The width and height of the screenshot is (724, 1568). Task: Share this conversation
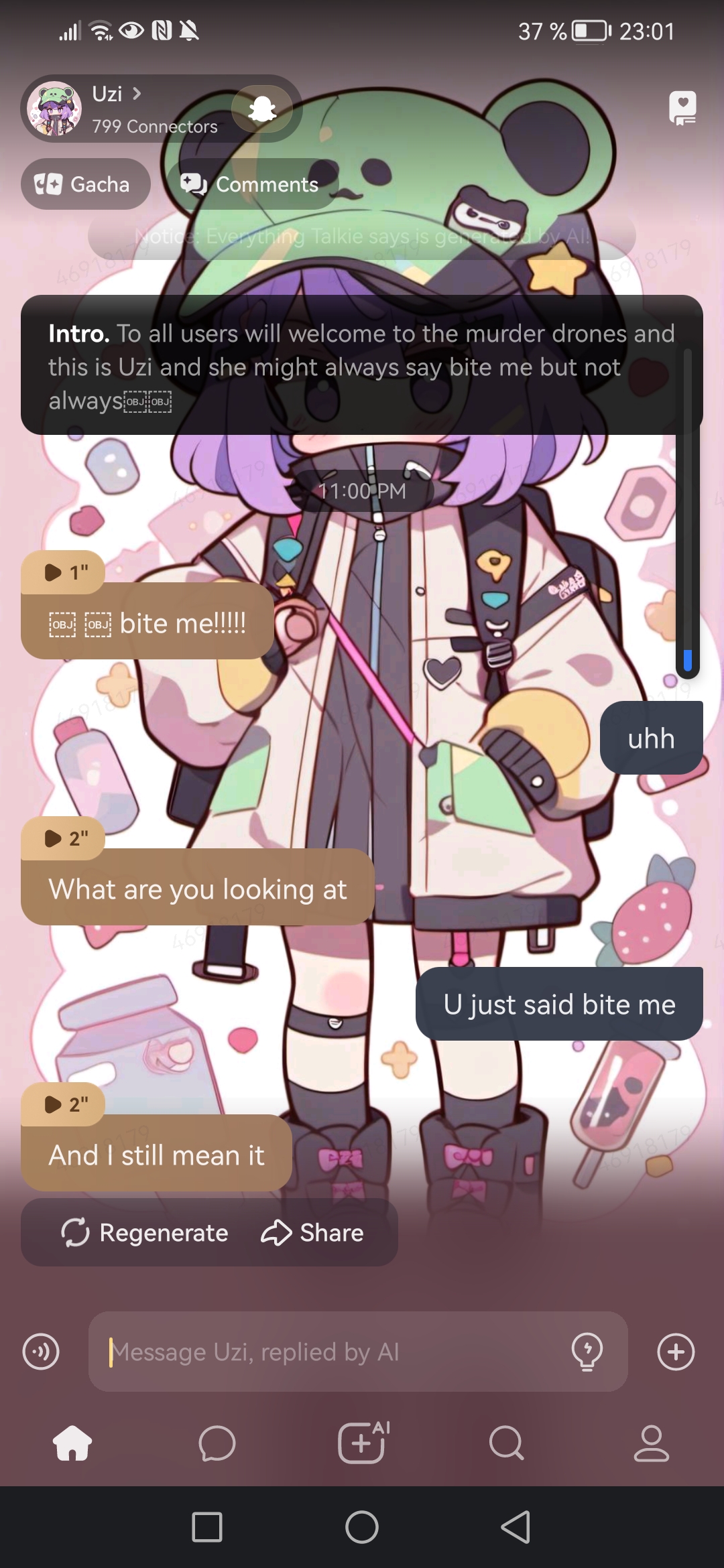click(312, 1232)
